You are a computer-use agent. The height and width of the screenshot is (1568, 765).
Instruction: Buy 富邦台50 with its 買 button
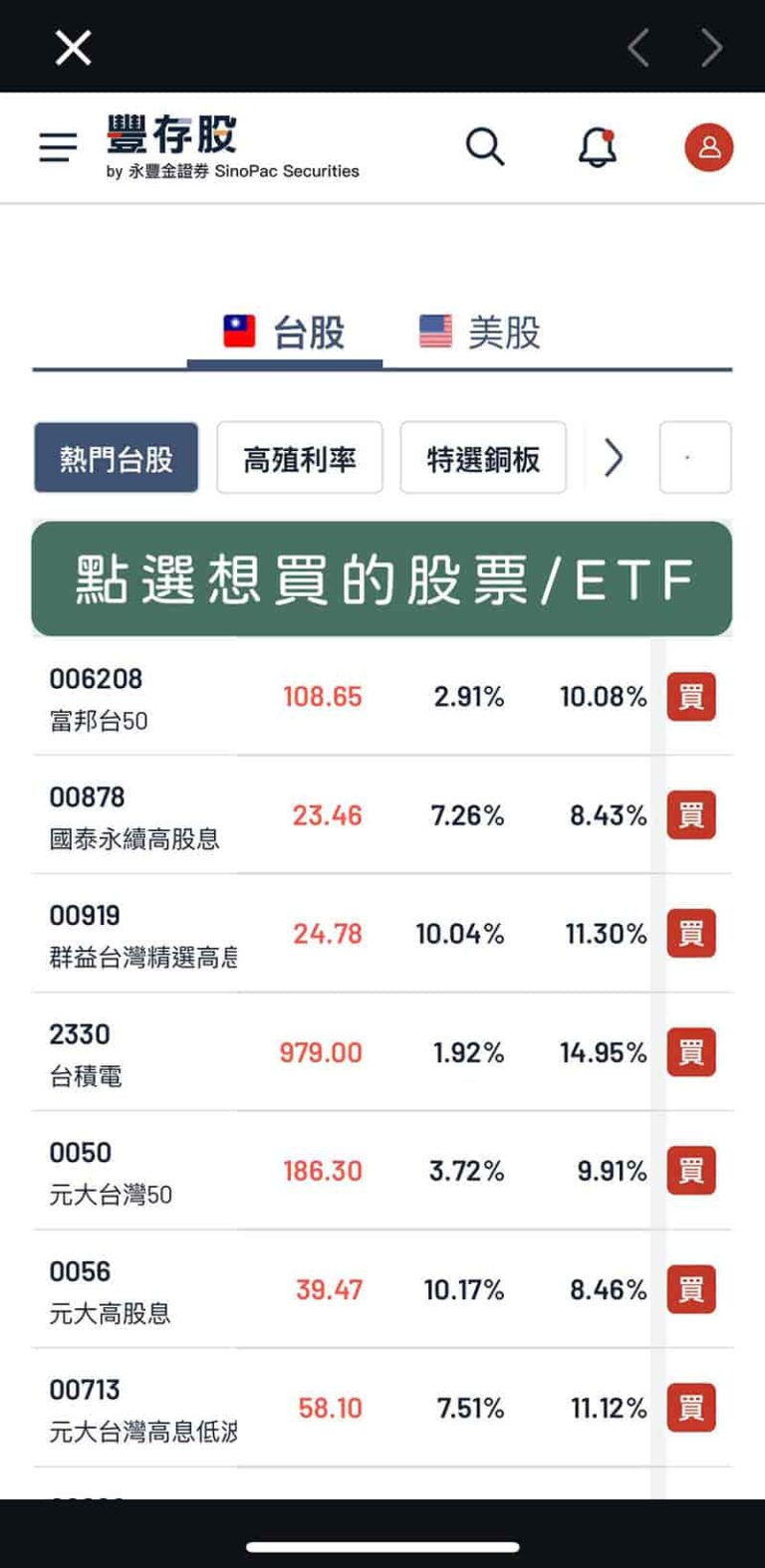(x=690, y=697)
